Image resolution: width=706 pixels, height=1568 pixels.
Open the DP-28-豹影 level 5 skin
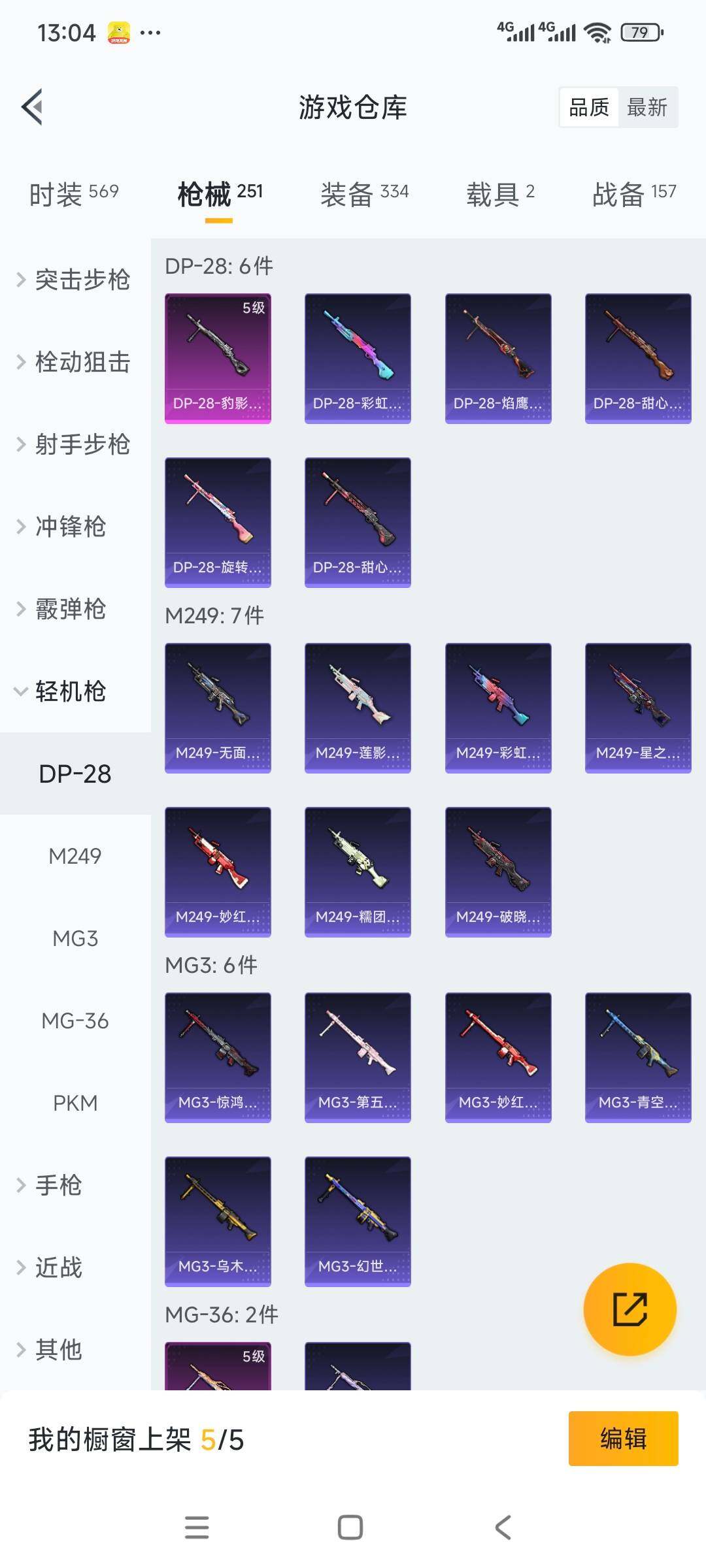pos(218,358)
